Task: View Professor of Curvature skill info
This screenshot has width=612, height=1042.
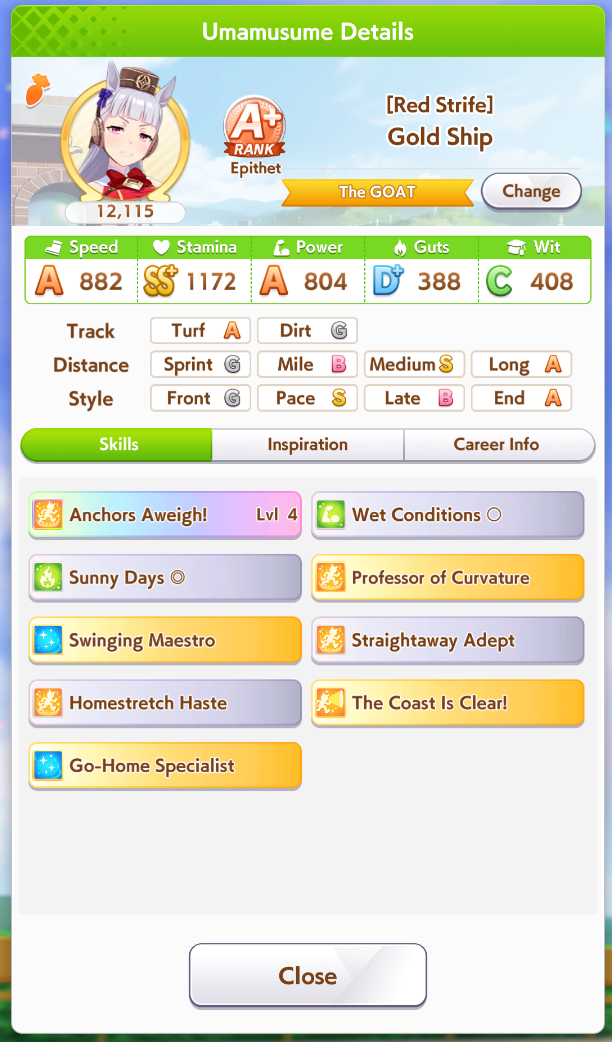Action: [x=447, y=578]
